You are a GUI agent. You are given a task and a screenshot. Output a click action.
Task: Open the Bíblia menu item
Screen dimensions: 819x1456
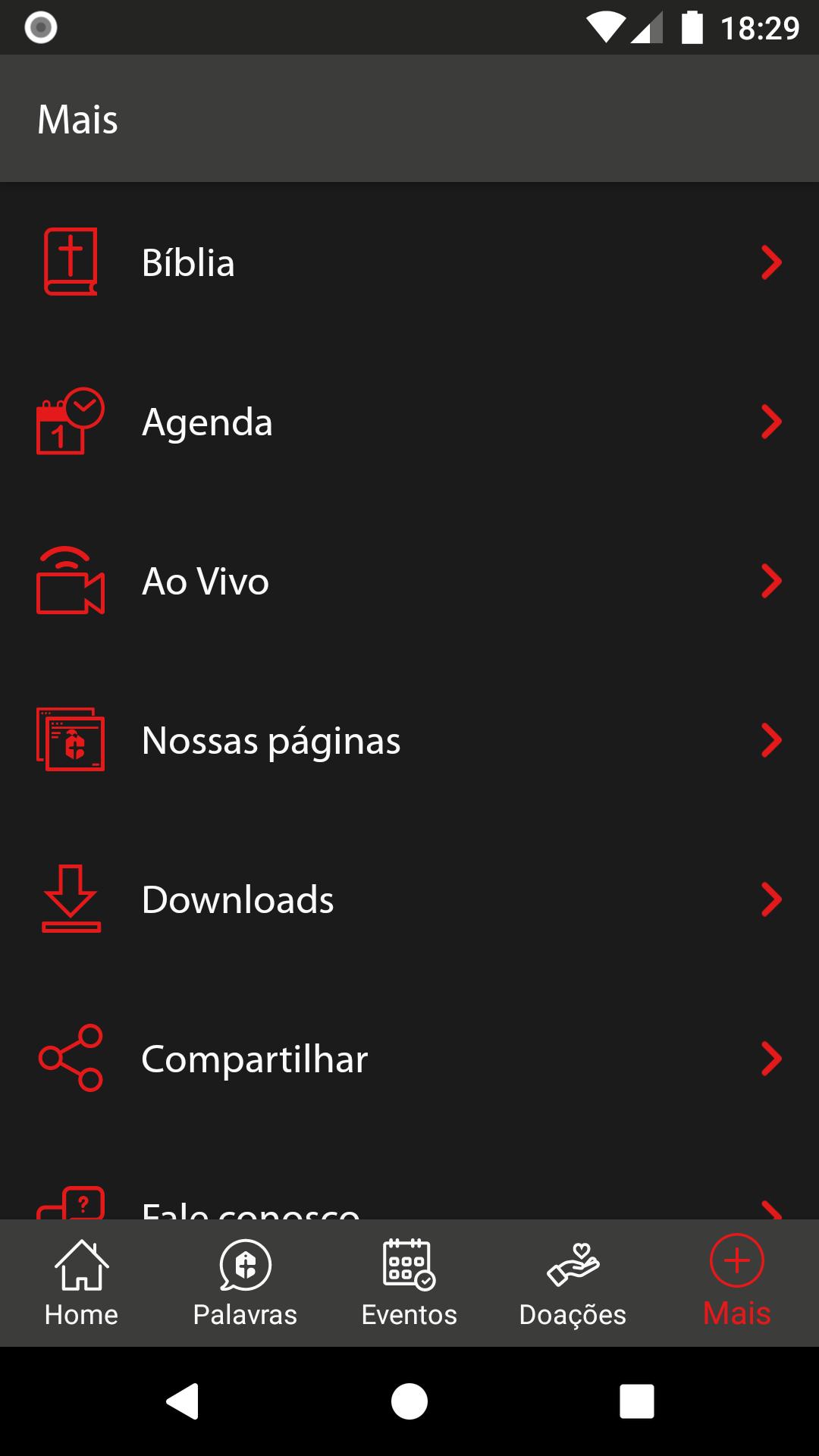(x=409, y=262)
